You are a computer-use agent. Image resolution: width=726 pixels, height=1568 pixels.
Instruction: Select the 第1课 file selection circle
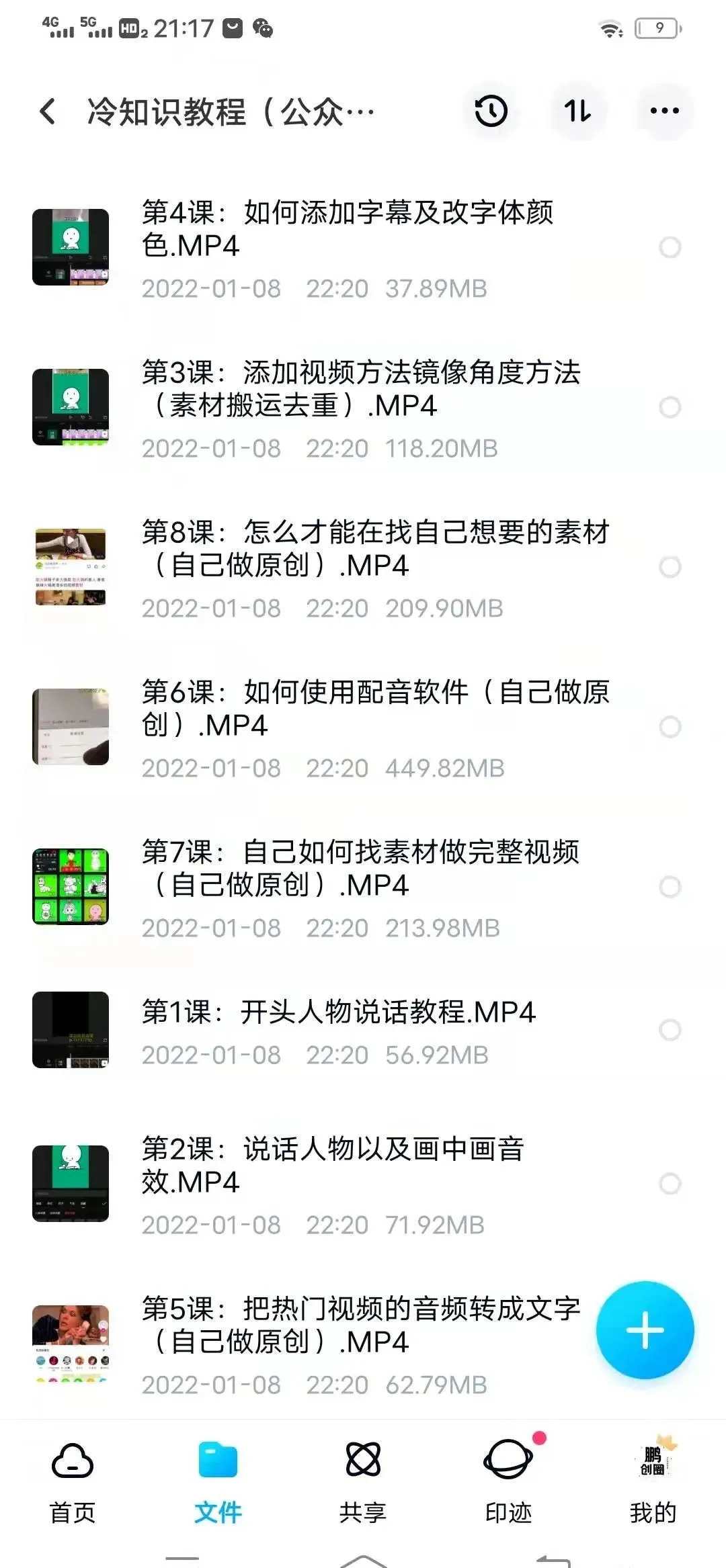670,1030
